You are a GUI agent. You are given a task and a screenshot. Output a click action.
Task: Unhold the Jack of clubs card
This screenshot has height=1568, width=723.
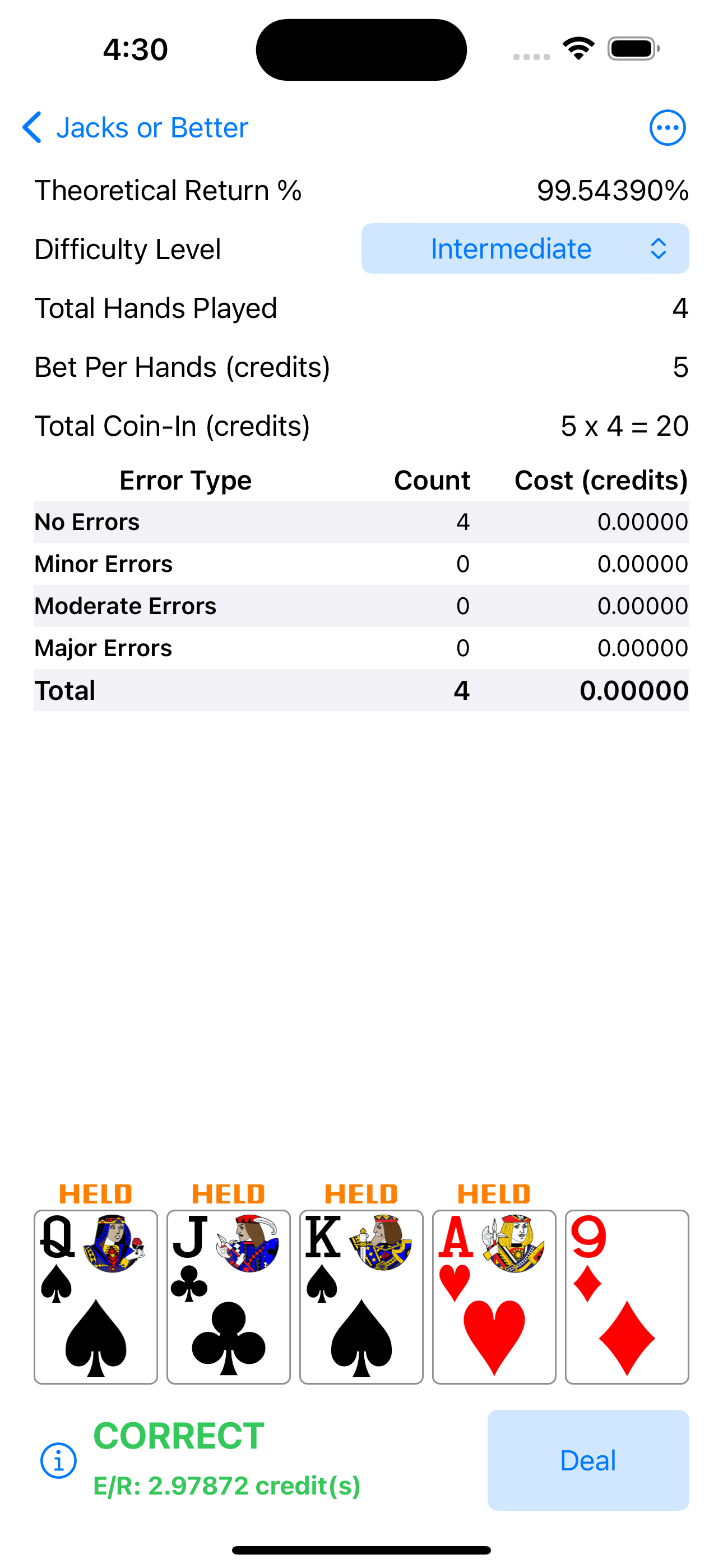tap(228, 1297)
